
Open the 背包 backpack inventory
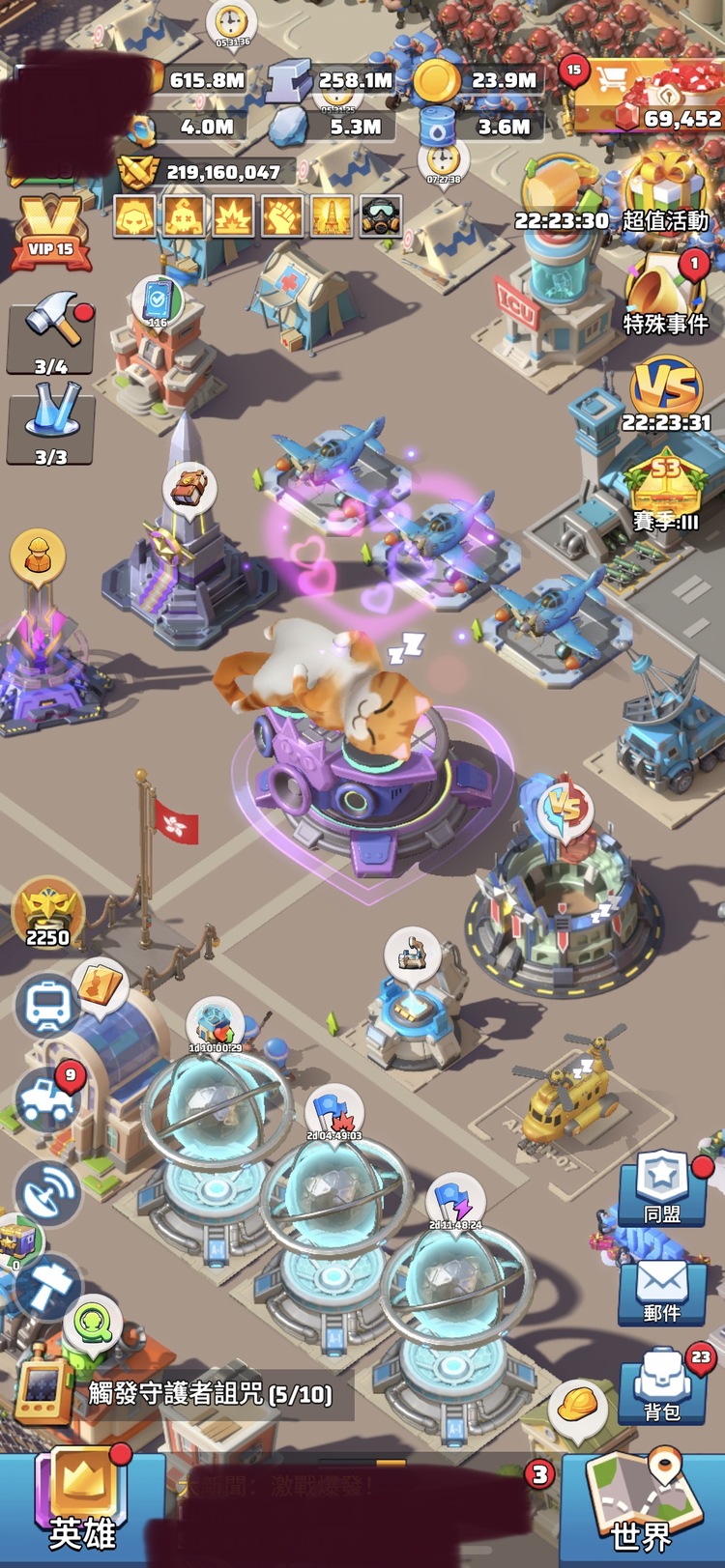[x=662, y=1386]
